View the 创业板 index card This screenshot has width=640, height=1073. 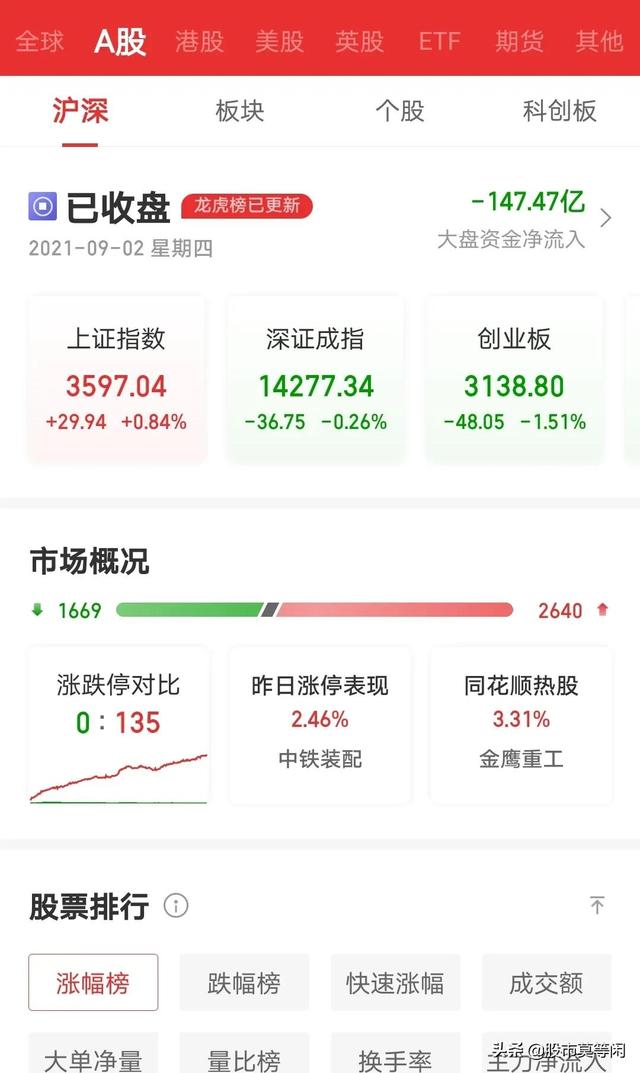(514, 380)
